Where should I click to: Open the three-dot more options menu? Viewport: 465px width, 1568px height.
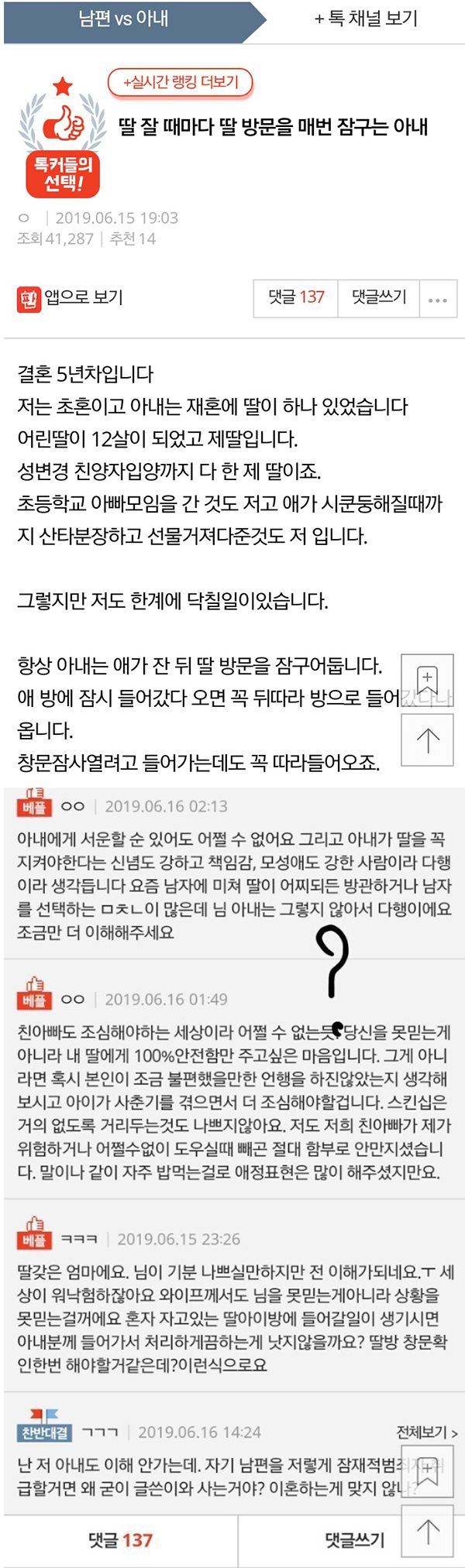(438, 299)
